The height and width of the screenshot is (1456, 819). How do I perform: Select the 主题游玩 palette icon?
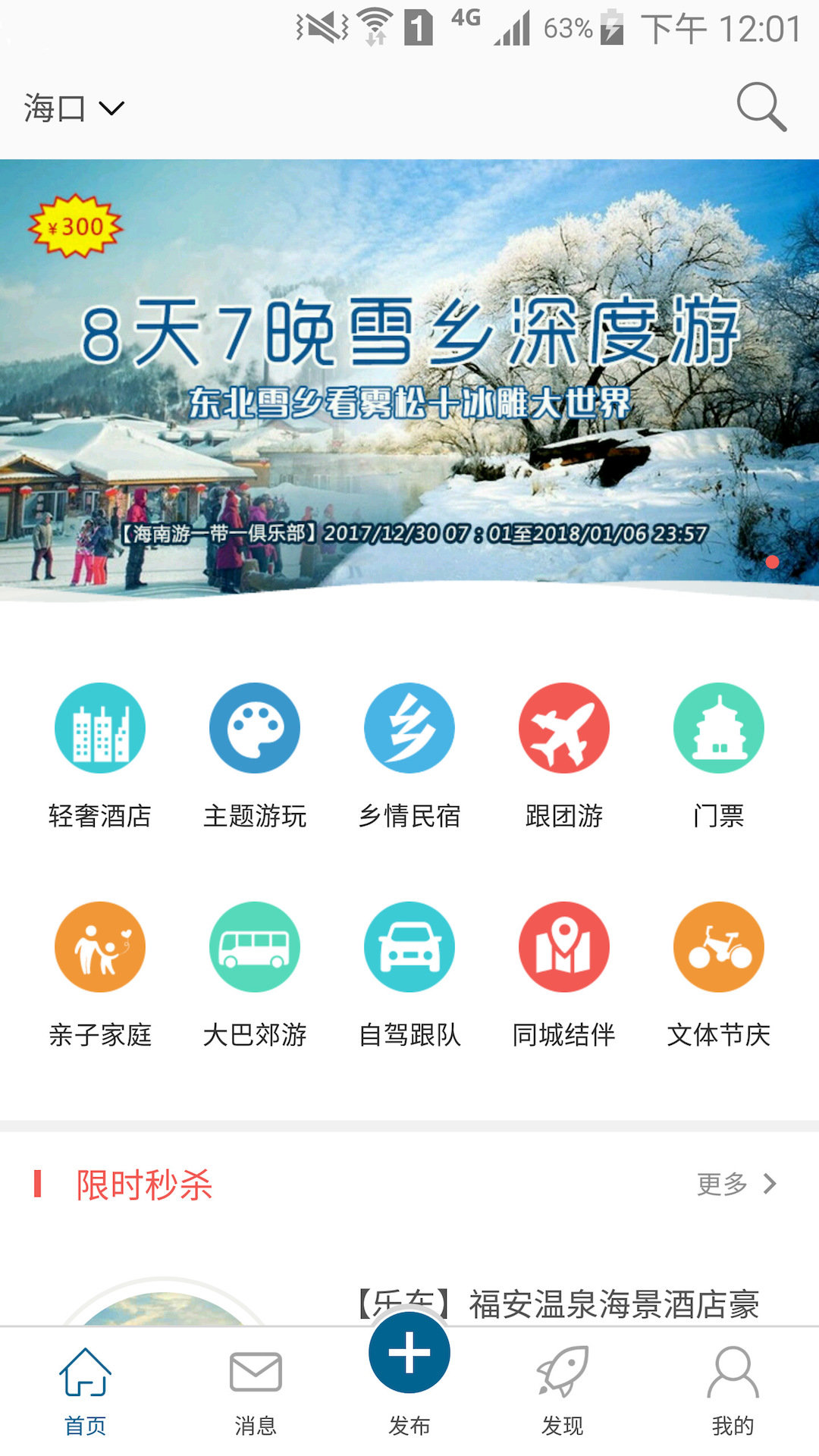click(x=255, y=726)
